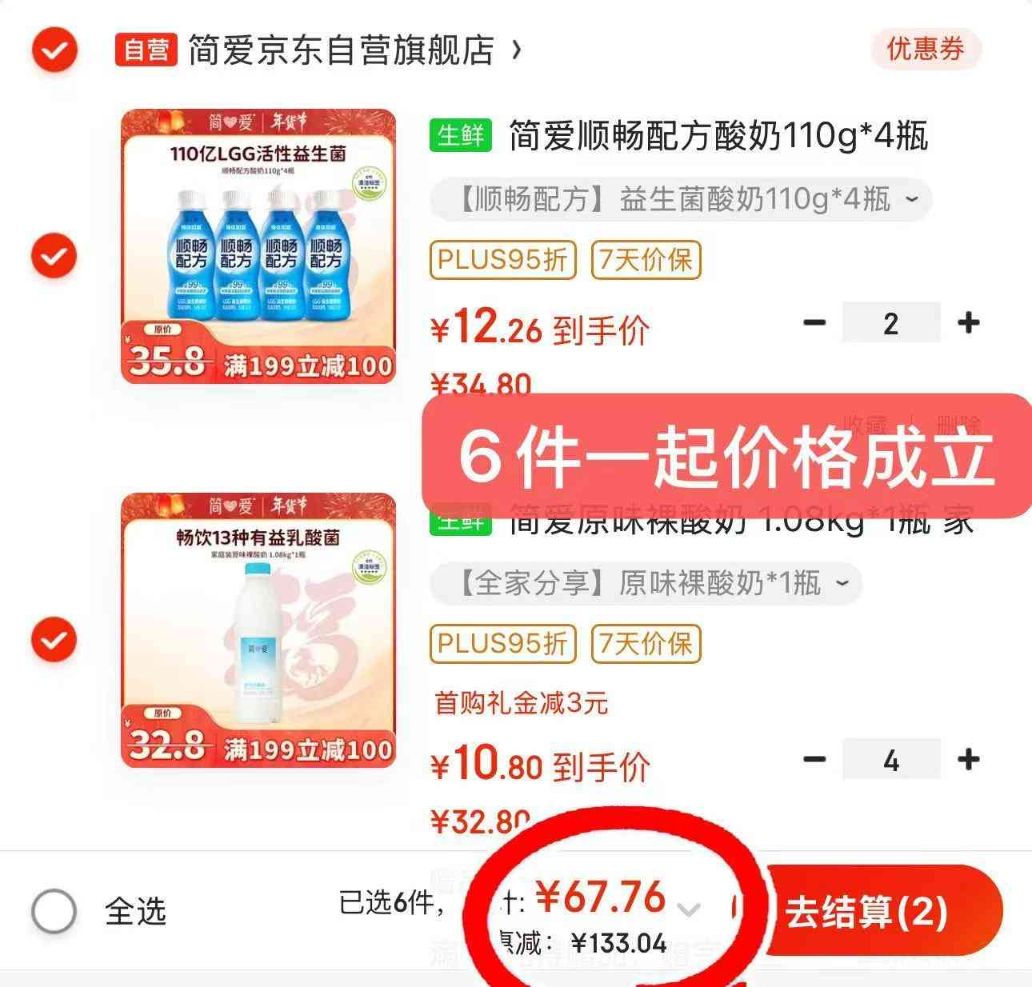
Task: Edit the quantity field showing 2
Action: (x=891, y=324)
